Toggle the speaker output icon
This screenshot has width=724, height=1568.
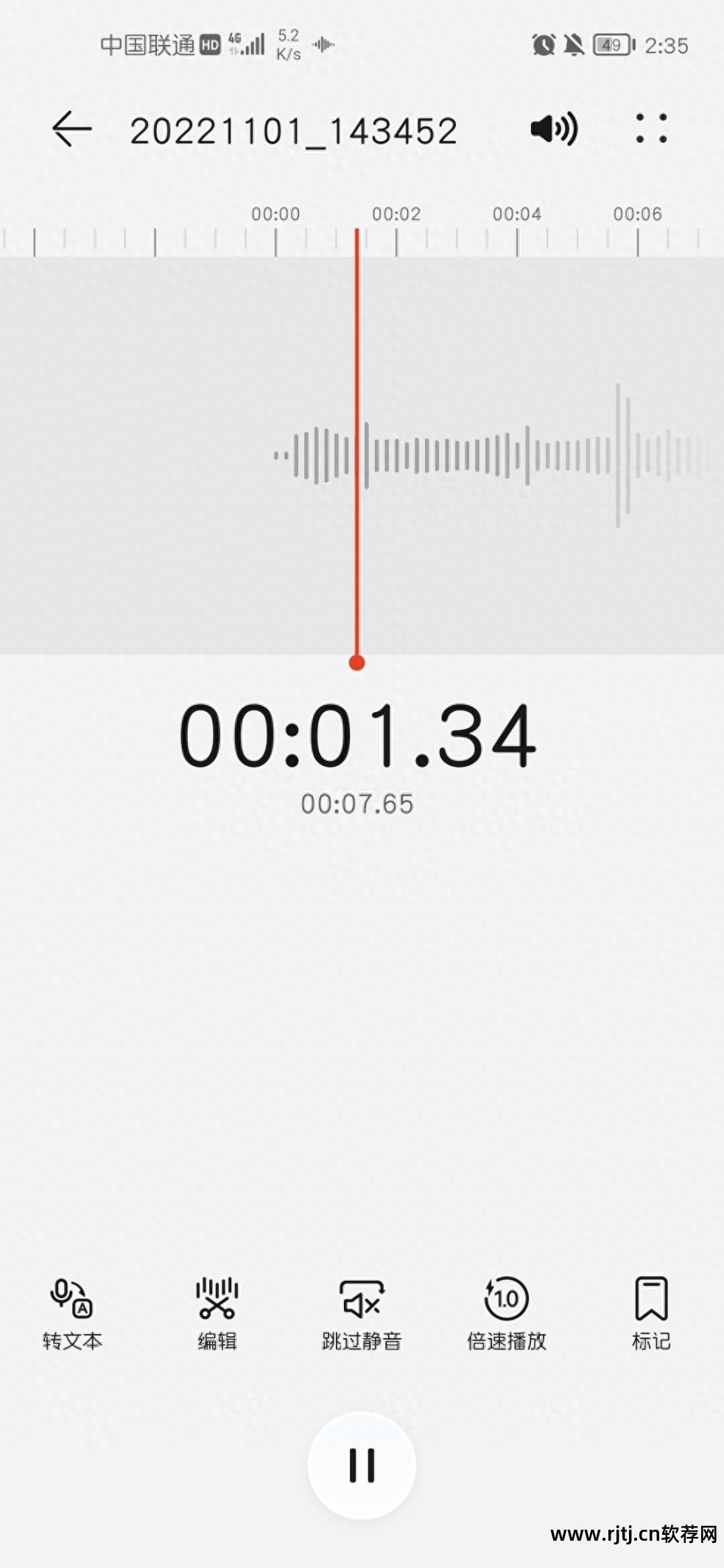click(554, 130)
